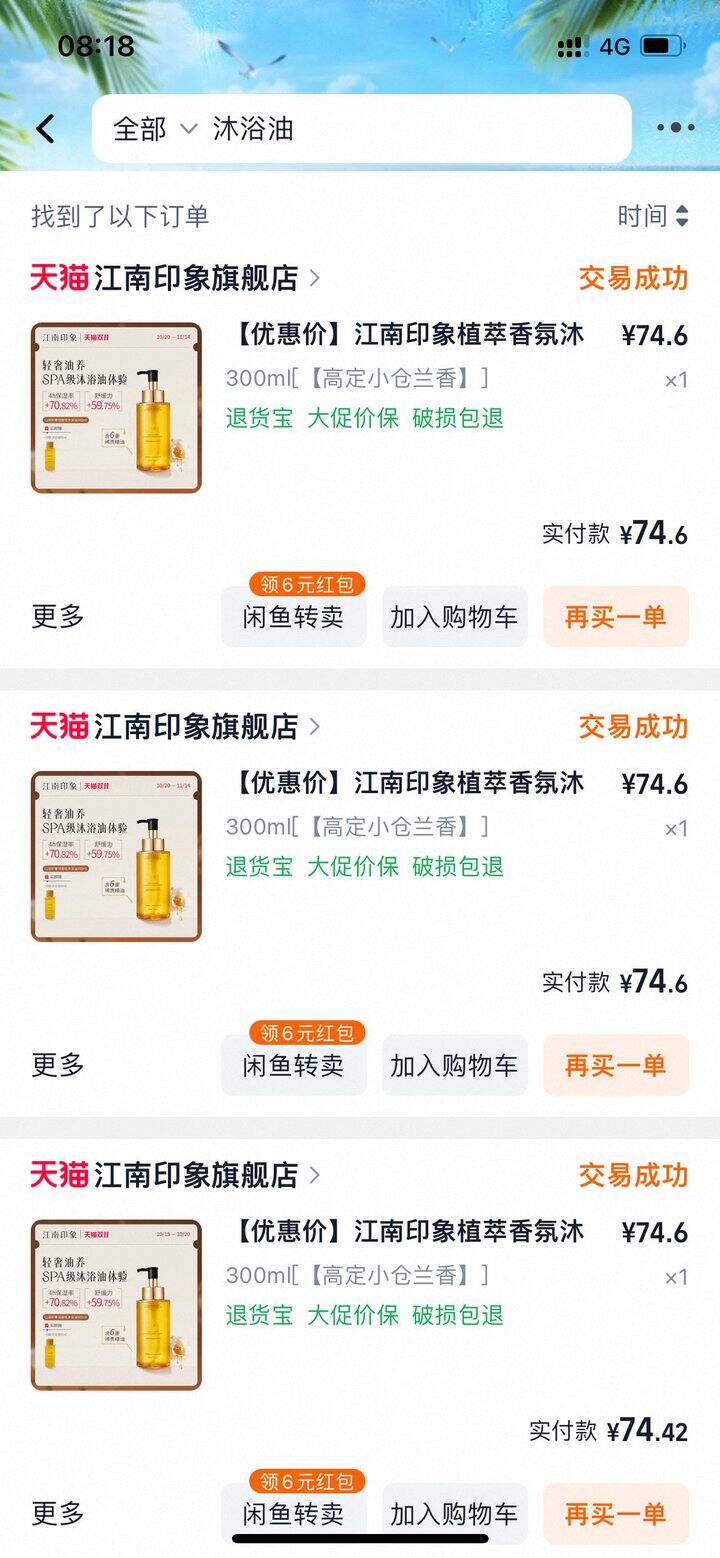Tap the back arrow icon

point(44,128)
